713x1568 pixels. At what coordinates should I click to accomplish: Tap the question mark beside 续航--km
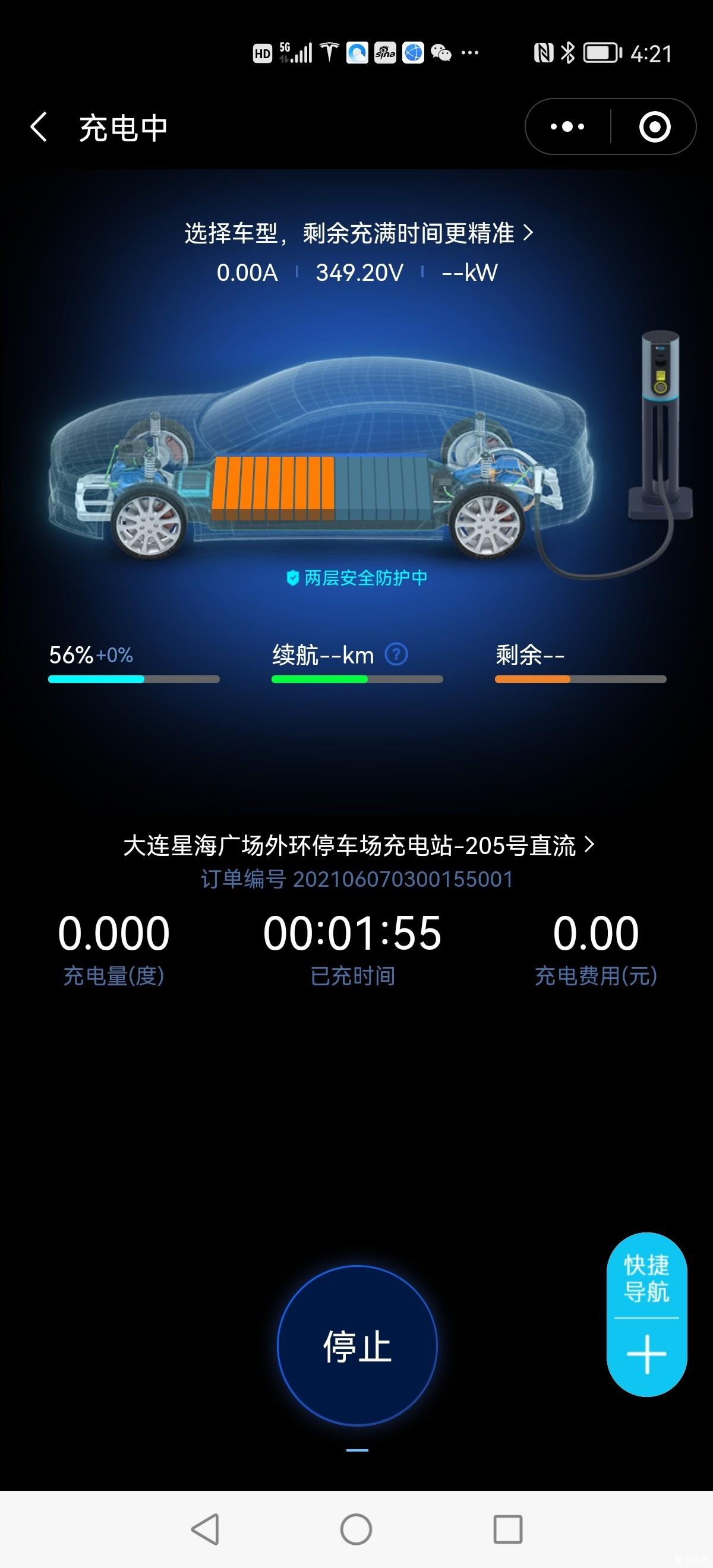coord(396,655)
